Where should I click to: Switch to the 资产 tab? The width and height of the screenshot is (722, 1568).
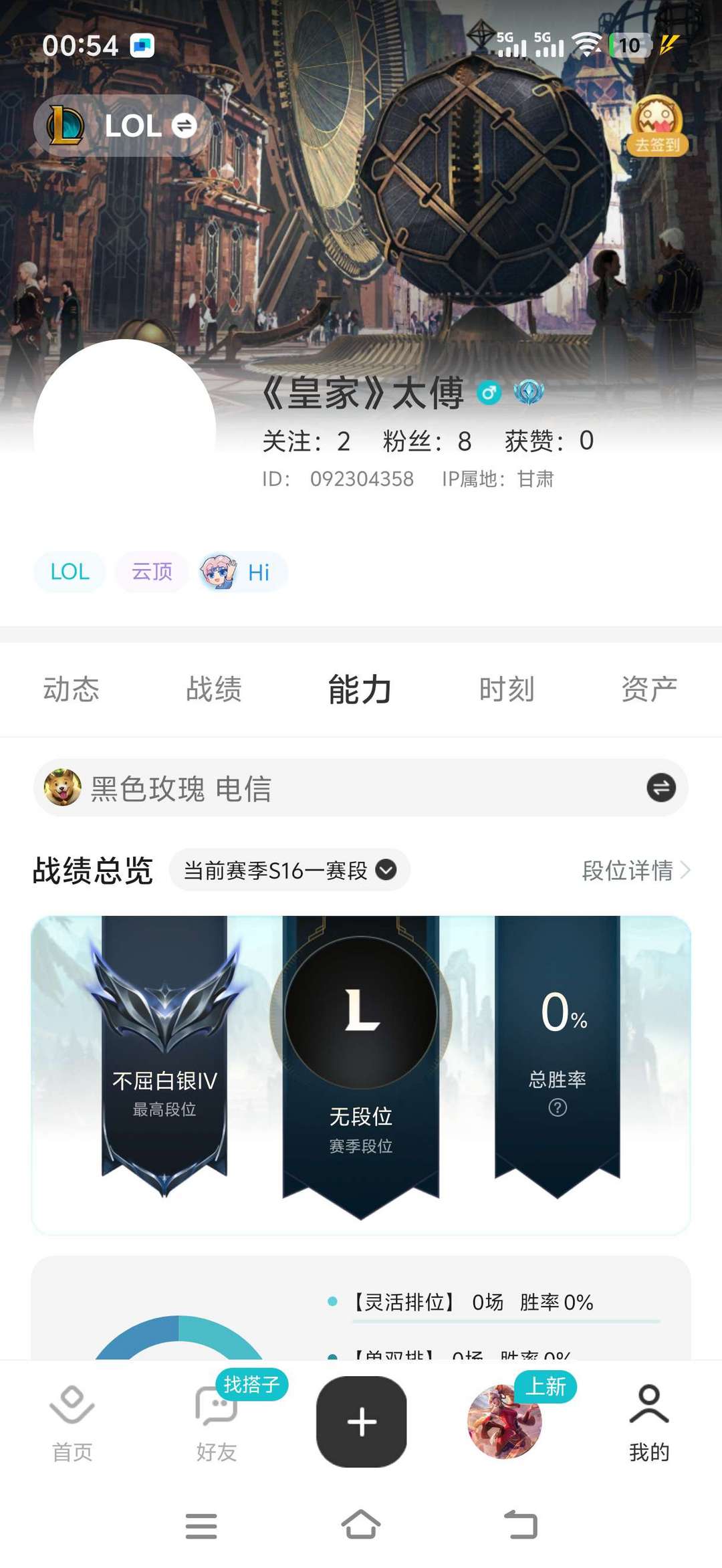pyautogui.click(x=648, y=689)
